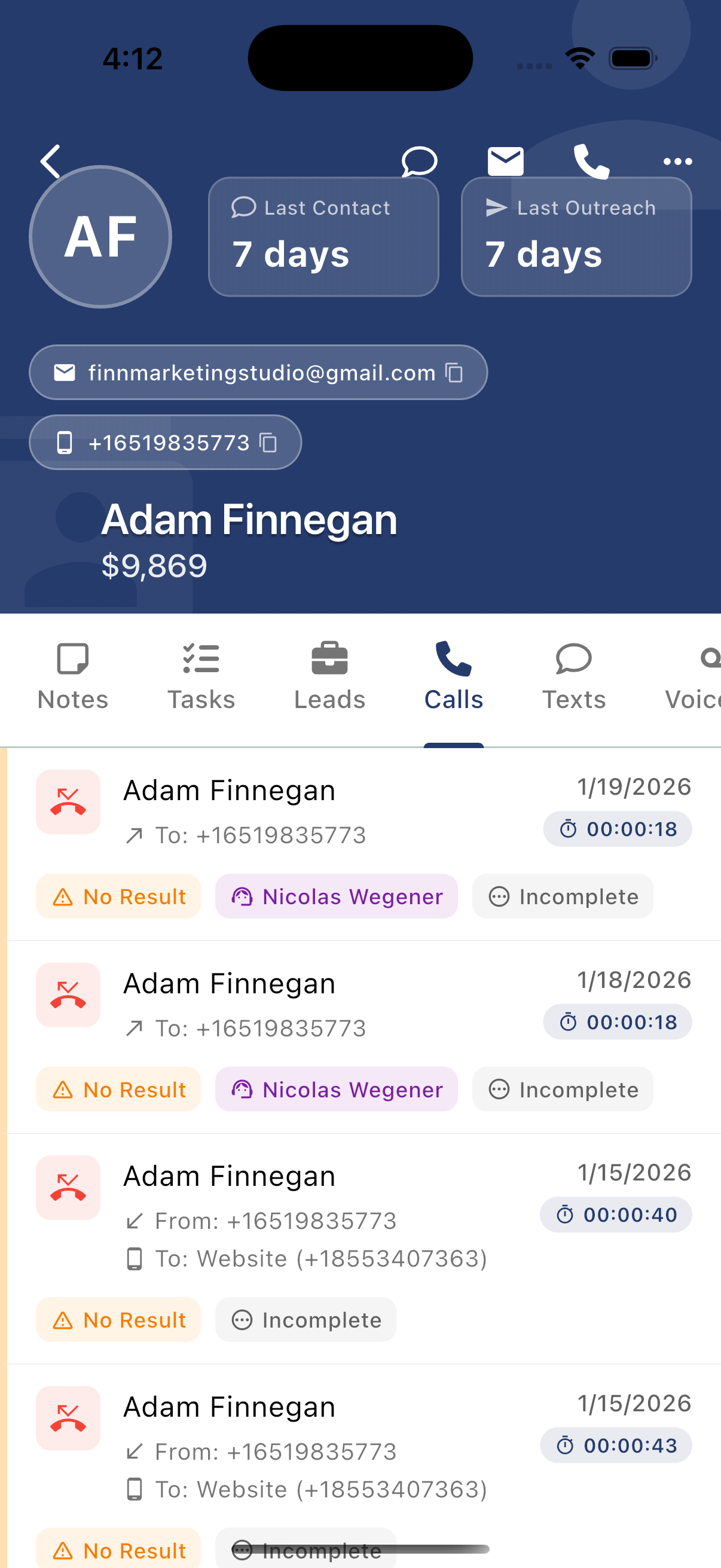
Task: Go back using the header arrow
Action: 51,161
